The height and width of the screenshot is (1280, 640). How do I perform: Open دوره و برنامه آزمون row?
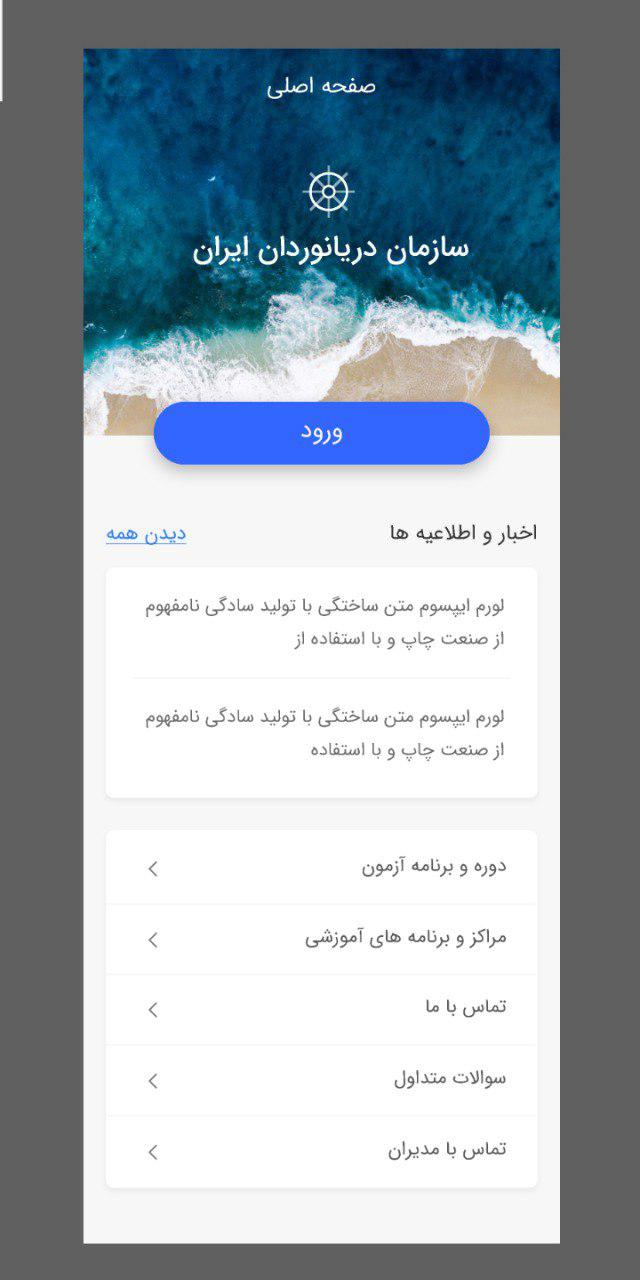click(321, 867)
